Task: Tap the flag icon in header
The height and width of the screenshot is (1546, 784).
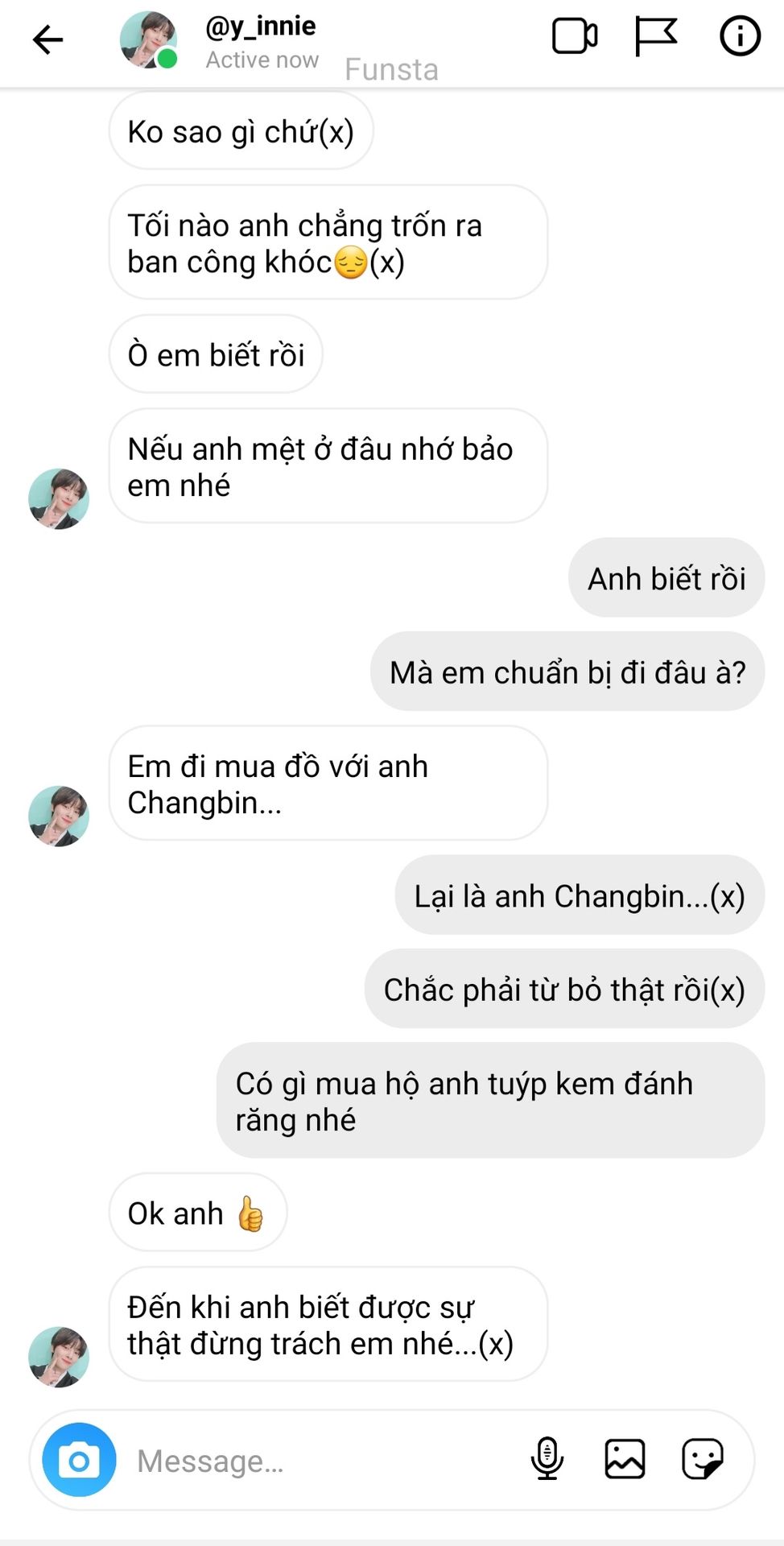Action: [656, 36]
